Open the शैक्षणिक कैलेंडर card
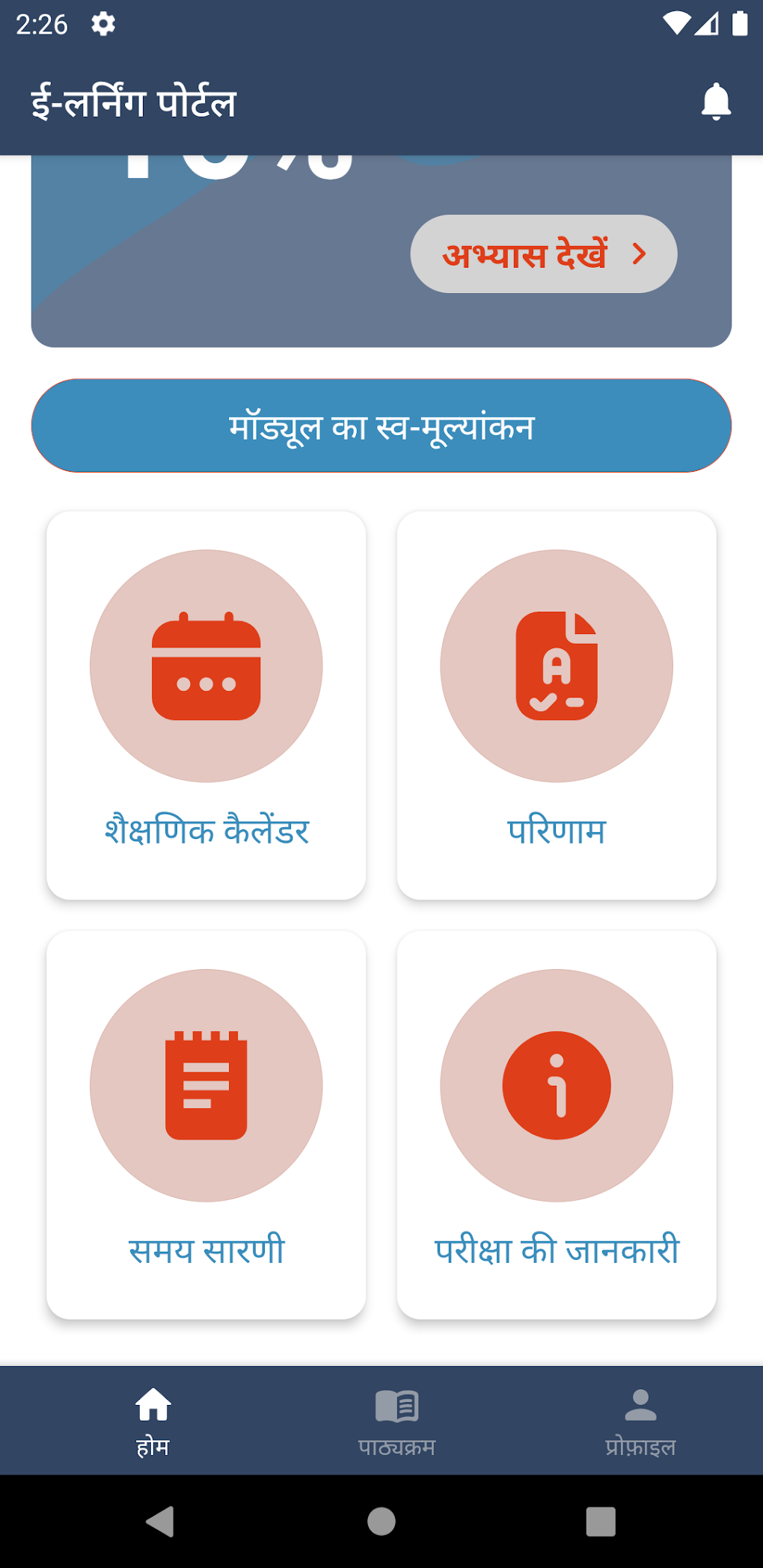Image resolution: width=763 pixels, height=1568 pixels. [x=206, y=703]
